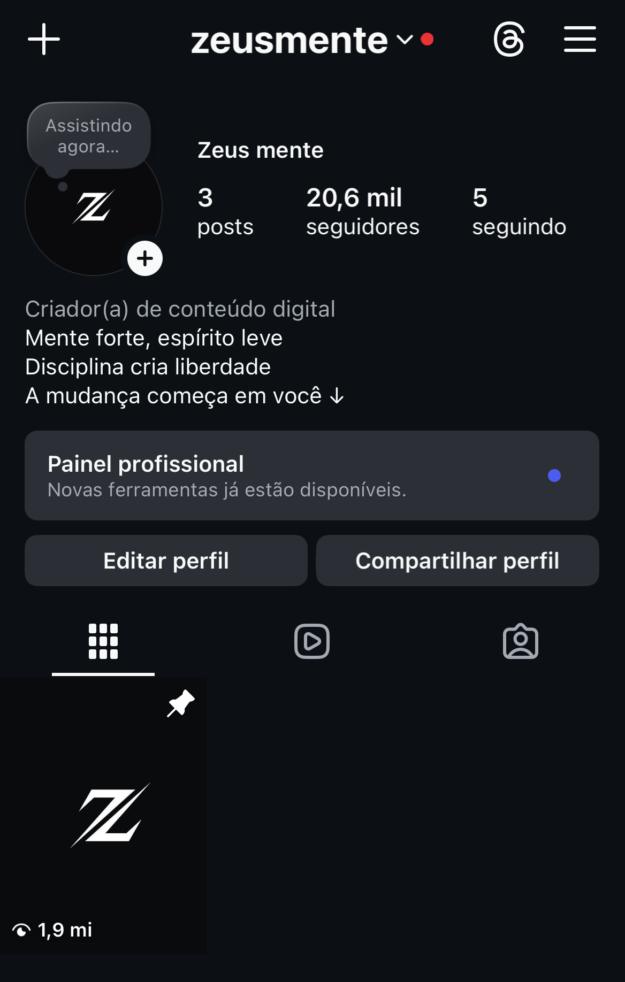Add a story via the avatar plus badge

click(145, 259)
